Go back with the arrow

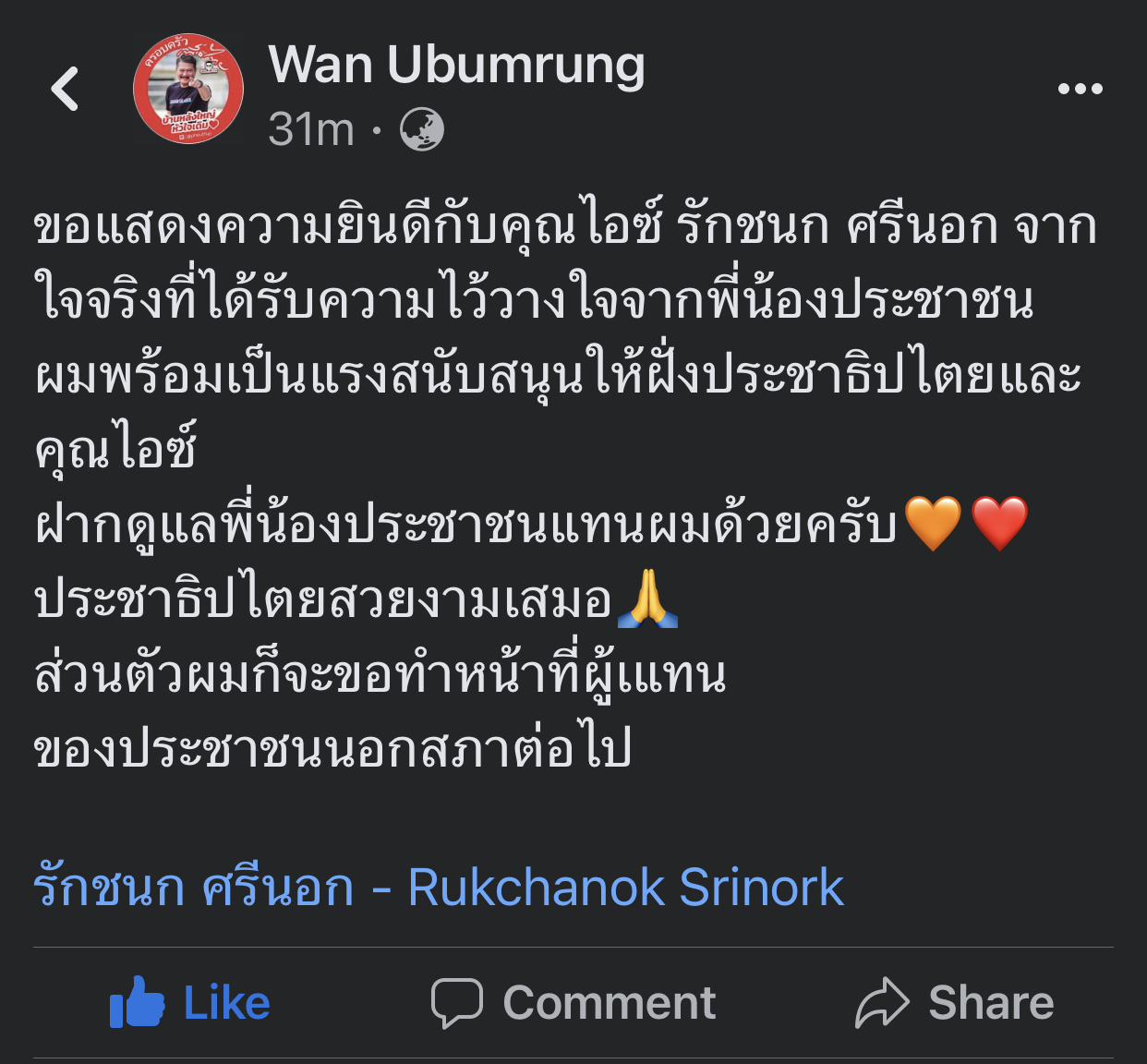65,90
